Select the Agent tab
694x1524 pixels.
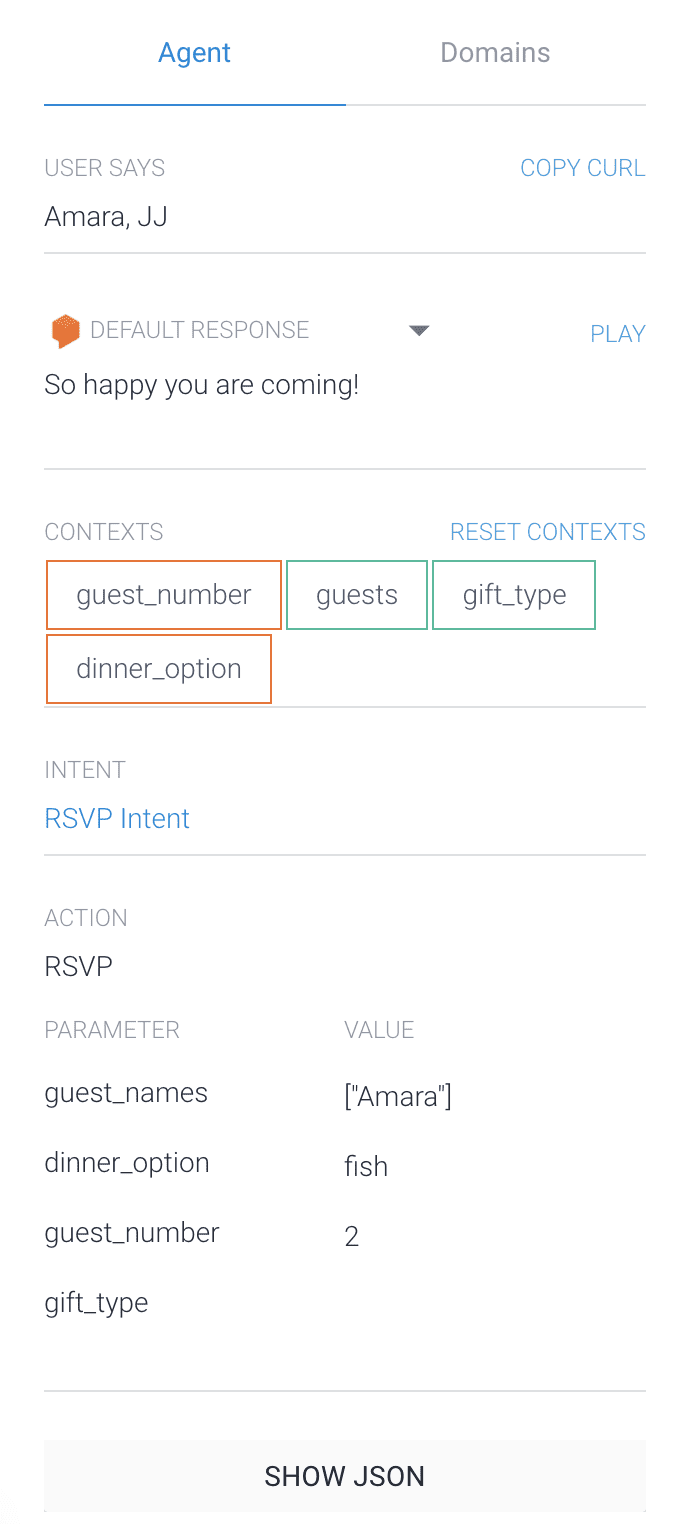(x=195, y=53)
